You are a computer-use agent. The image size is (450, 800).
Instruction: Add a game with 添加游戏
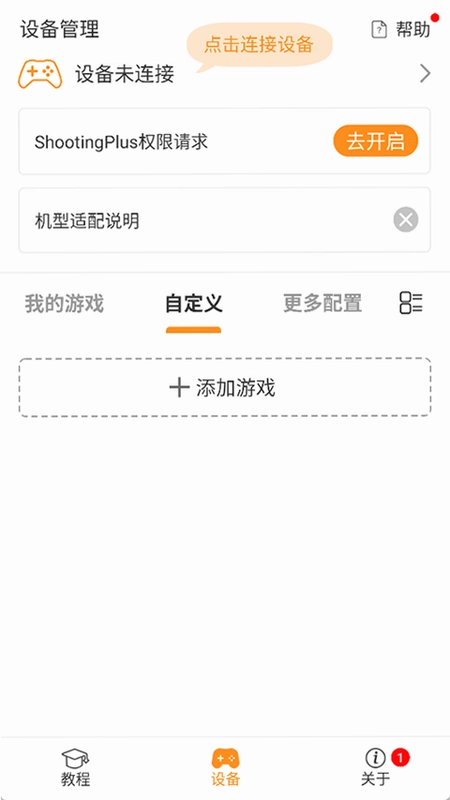tap(225, 387)
